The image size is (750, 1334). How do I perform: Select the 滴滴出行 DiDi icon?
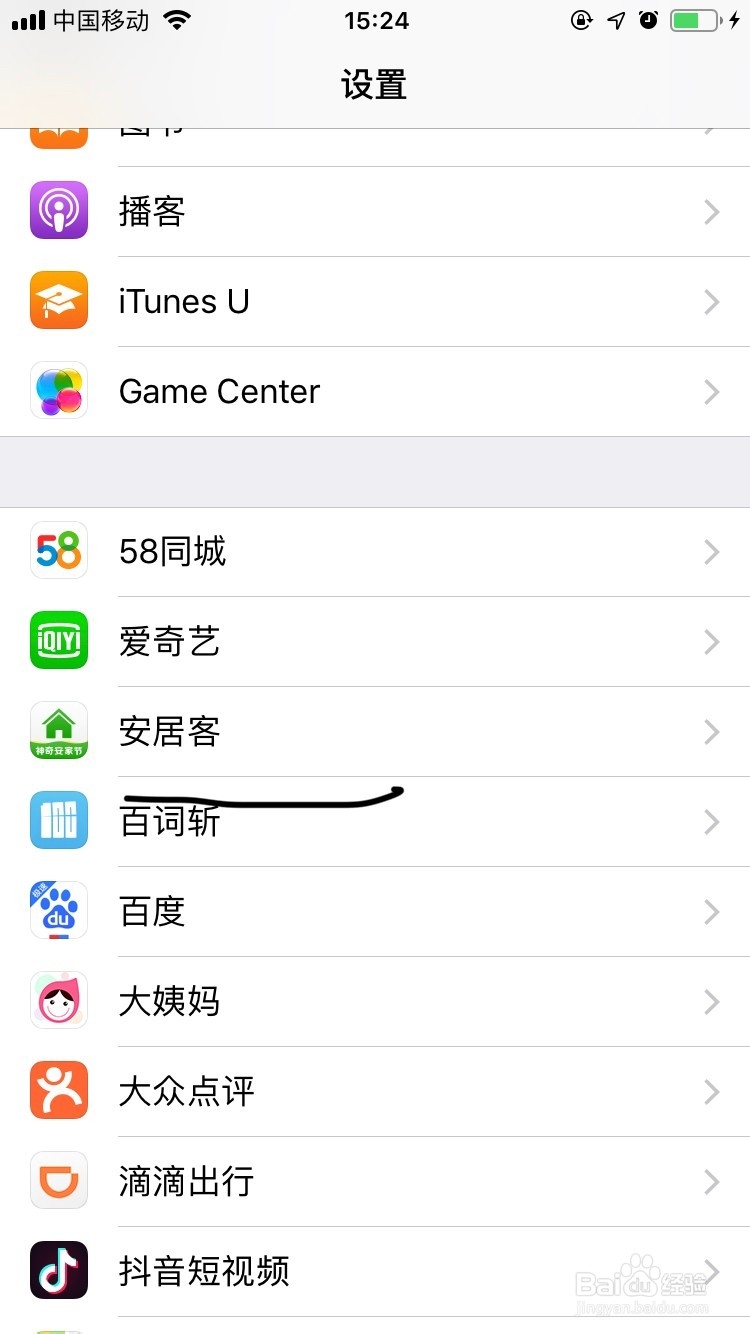pos(58,1180)
